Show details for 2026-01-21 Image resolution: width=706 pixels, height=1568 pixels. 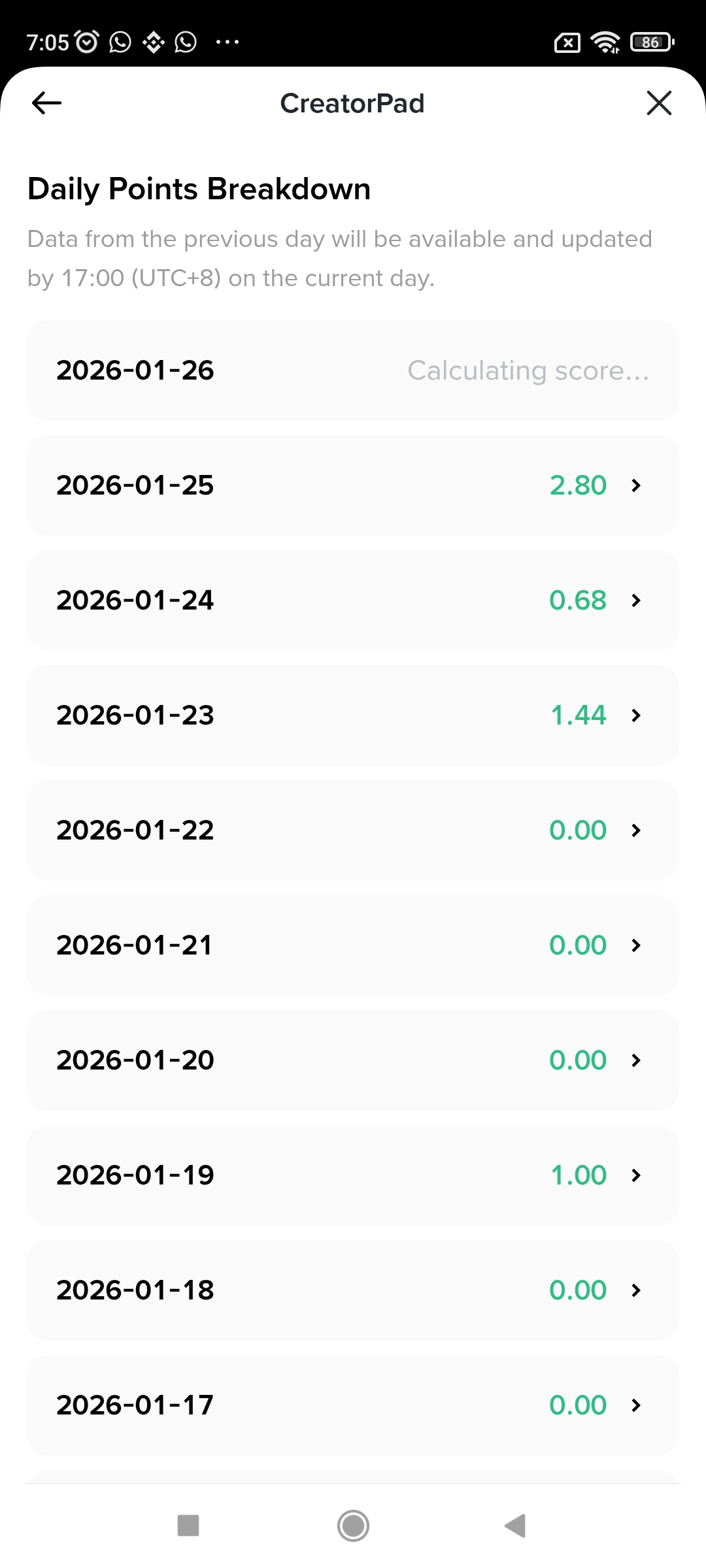point(353,945)
